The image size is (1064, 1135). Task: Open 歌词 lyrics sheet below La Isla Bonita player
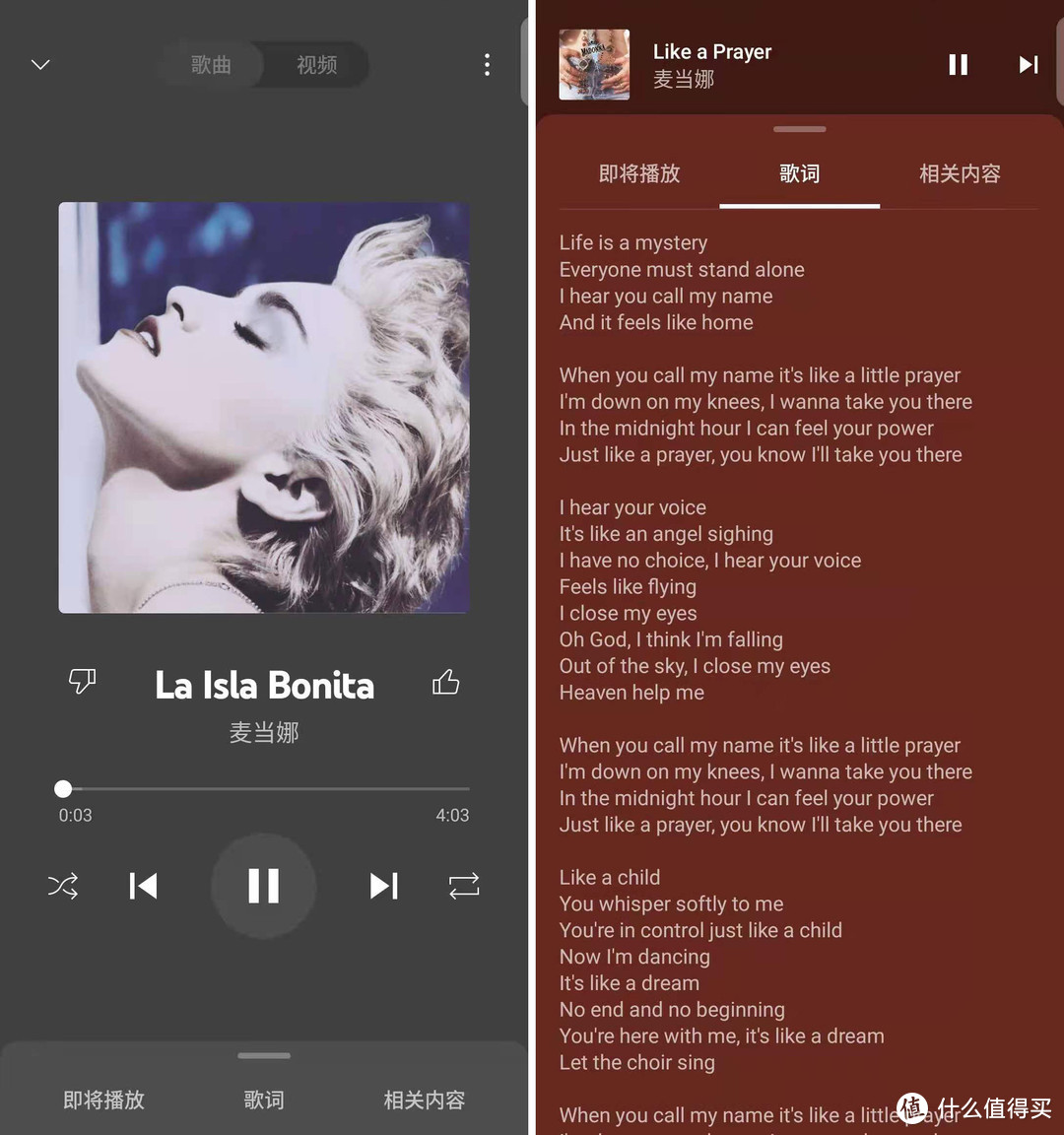point(264,1100)
